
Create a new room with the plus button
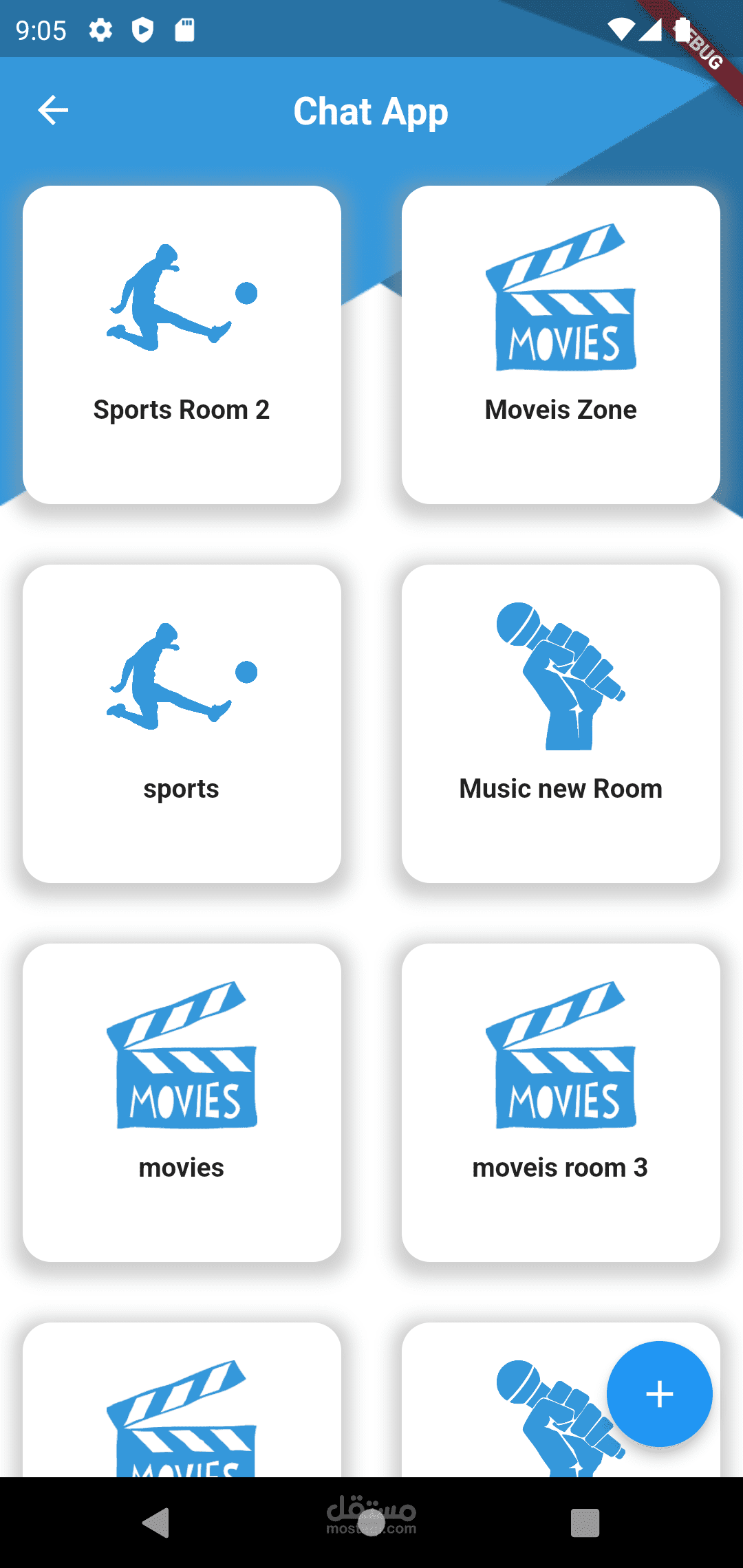click(x=659, y=1394)
